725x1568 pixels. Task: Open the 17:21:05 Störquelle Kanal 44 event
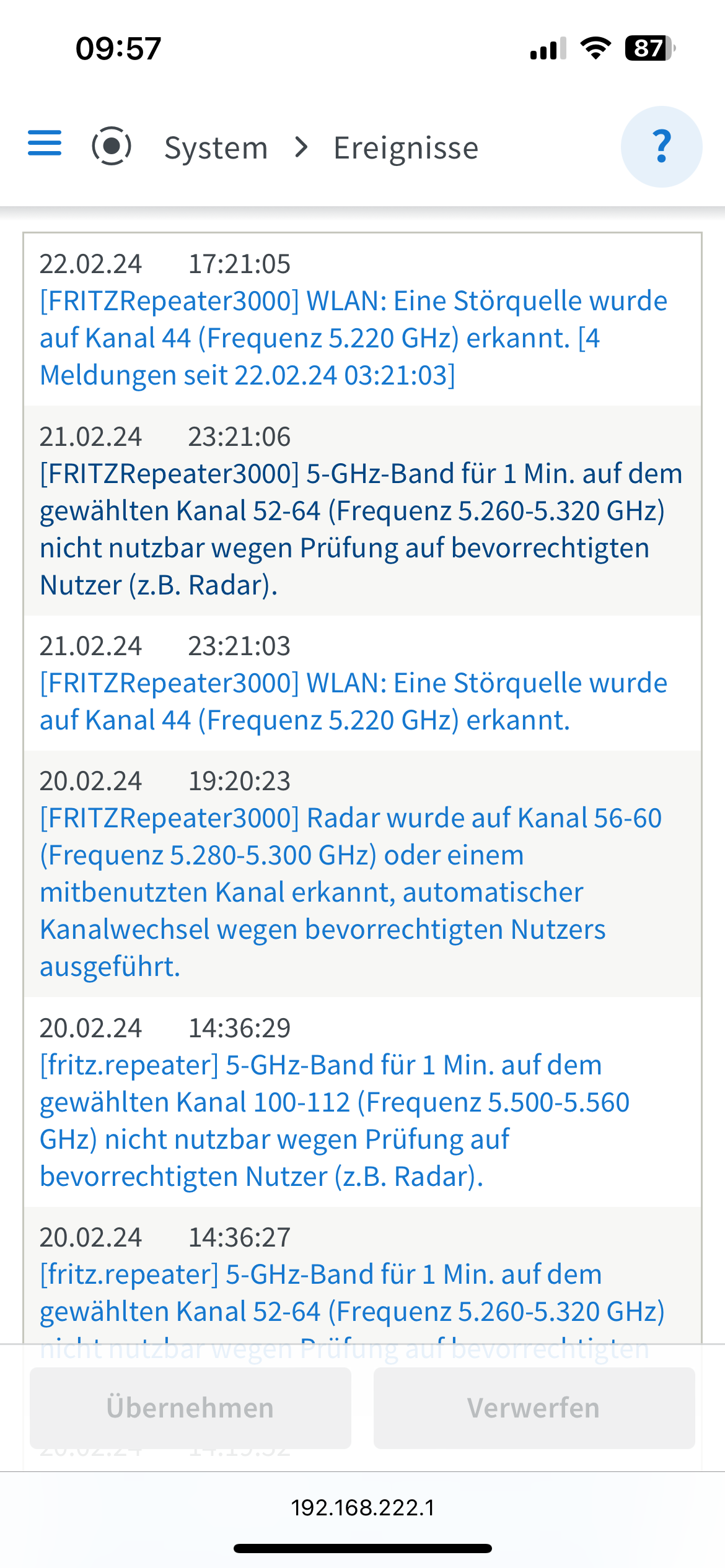353,338
